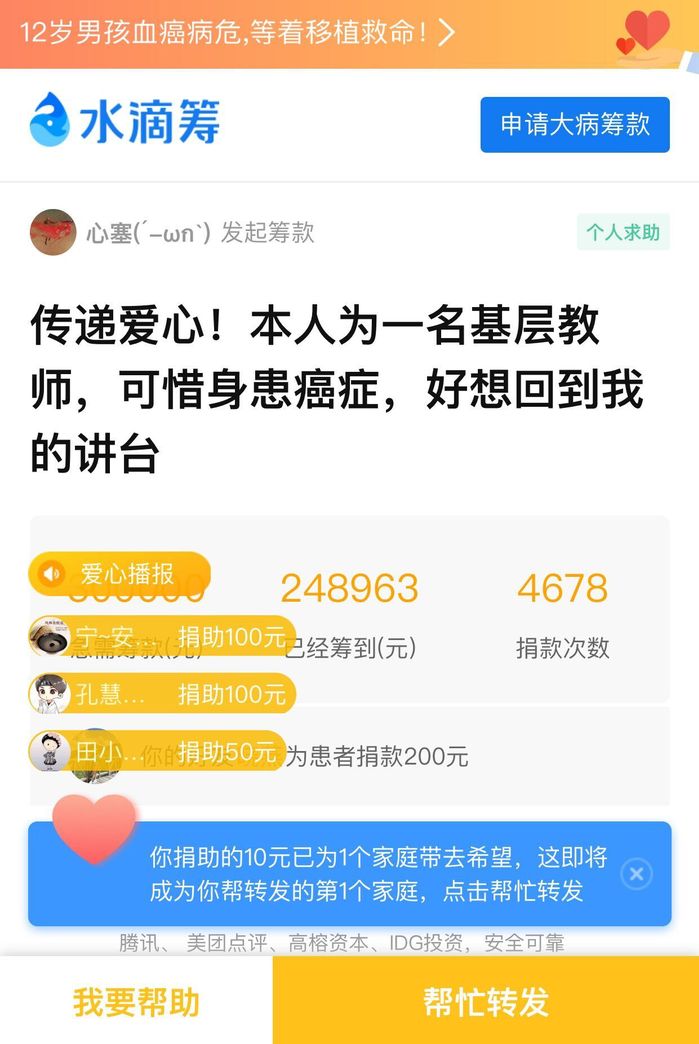699x1044 pixels.
Task: Dismiss the blue donation notice banner
Action: (636, 874)
